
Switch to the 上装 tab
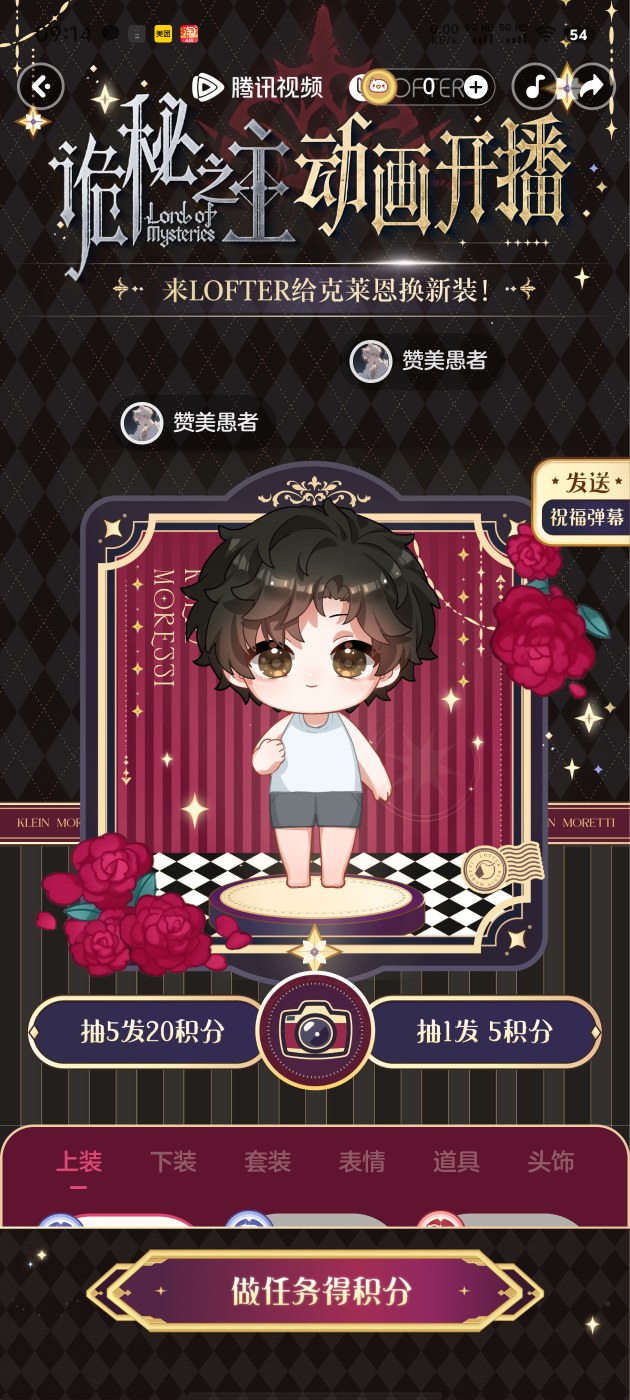(x=78, y=1162)
